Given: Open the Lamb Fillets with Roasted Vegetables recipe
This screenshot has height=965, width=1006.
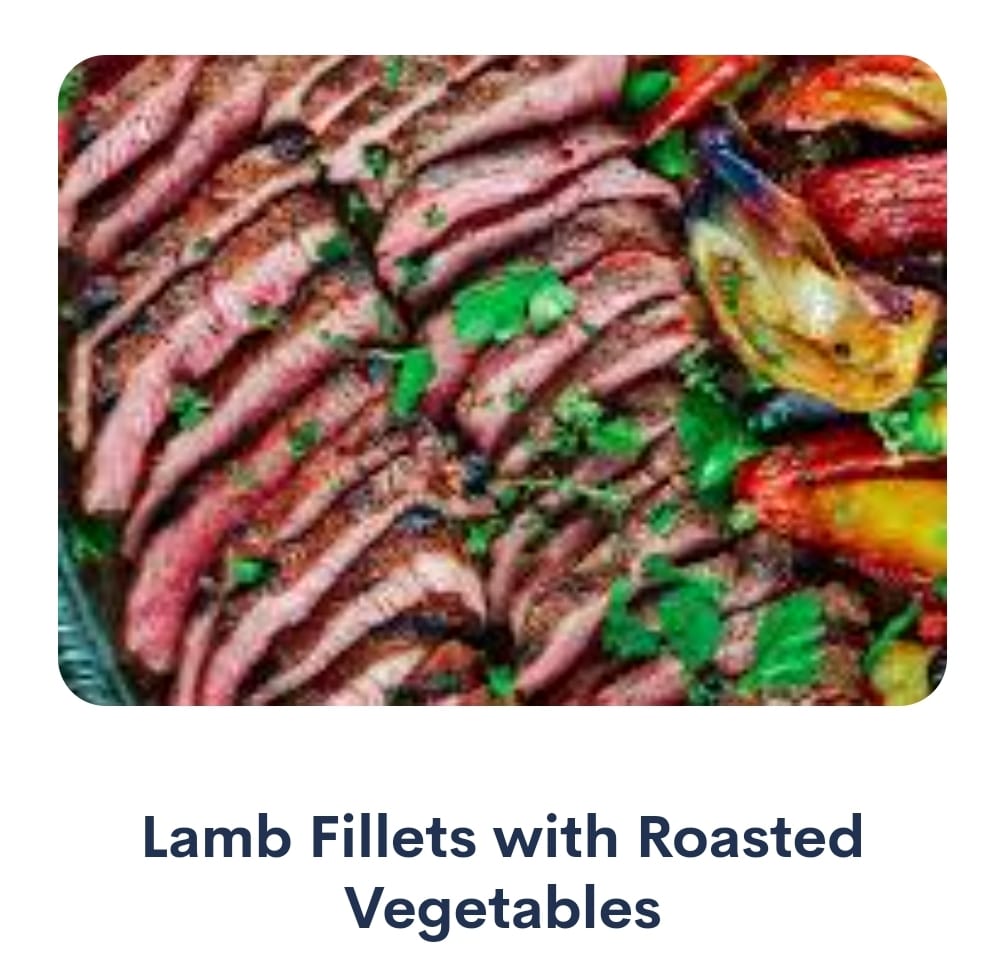Looking at the screenshot, I should (502, 380).
